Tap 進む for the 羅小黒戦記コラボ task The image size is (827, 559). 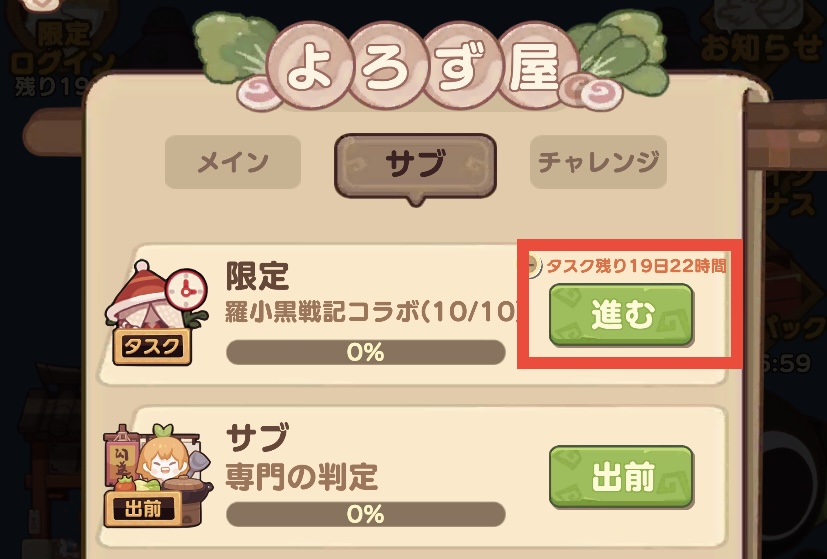click(x=621, y=317)
